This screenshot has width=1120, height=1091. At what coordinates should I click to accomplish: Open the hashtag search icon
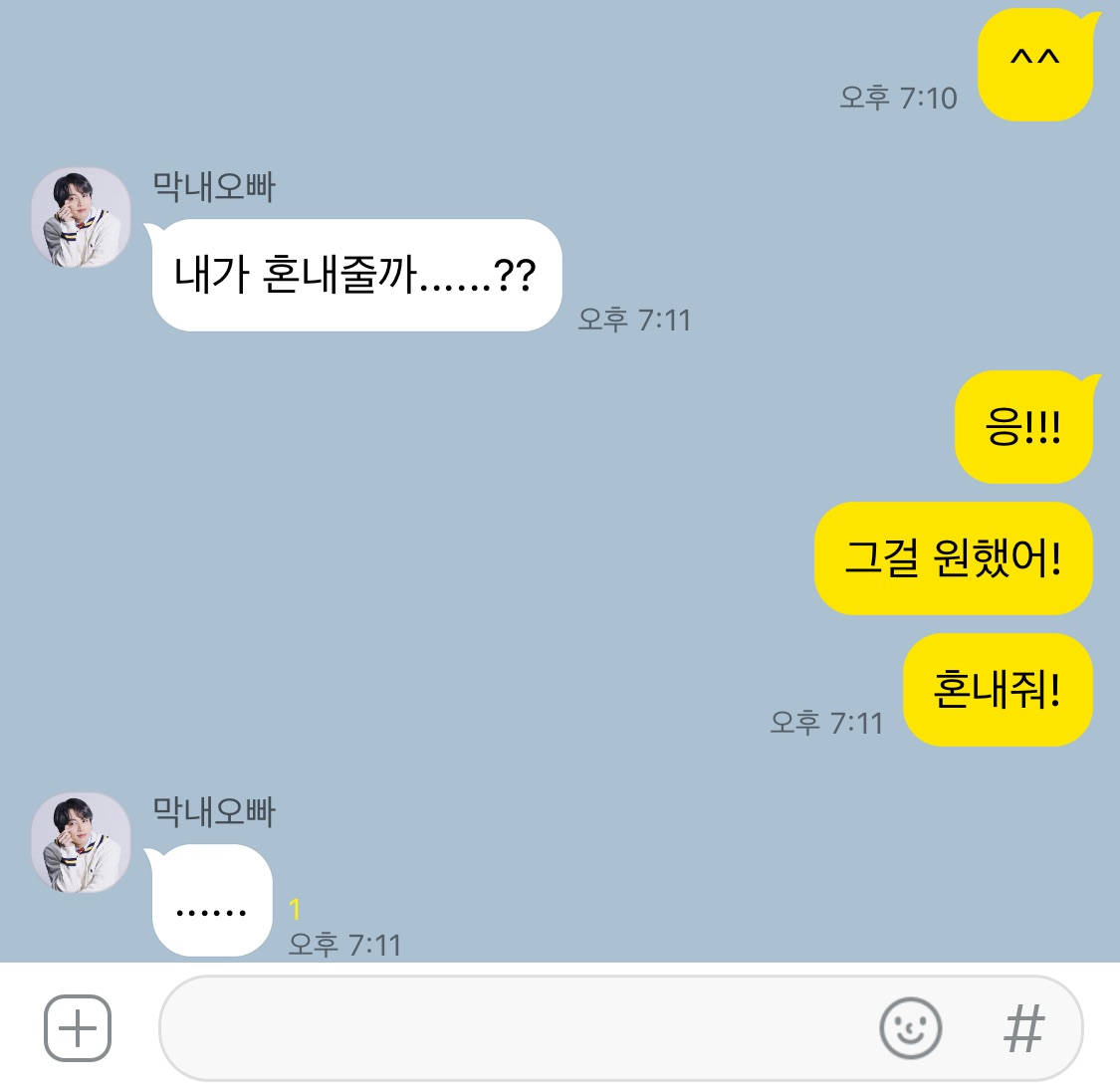1023,1028
